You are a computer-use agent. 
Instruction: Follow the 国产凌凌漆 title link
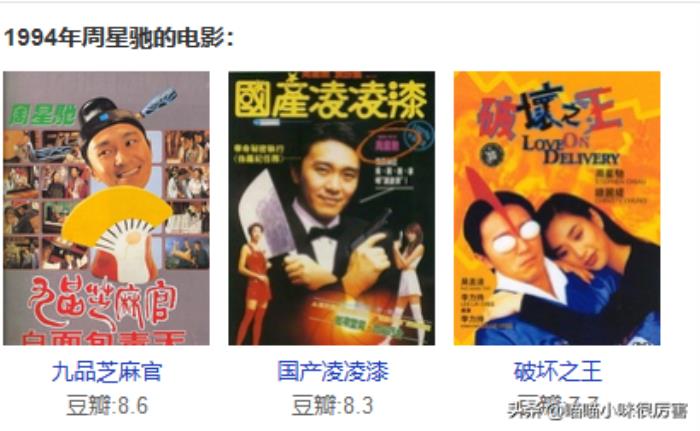[332, 373]
